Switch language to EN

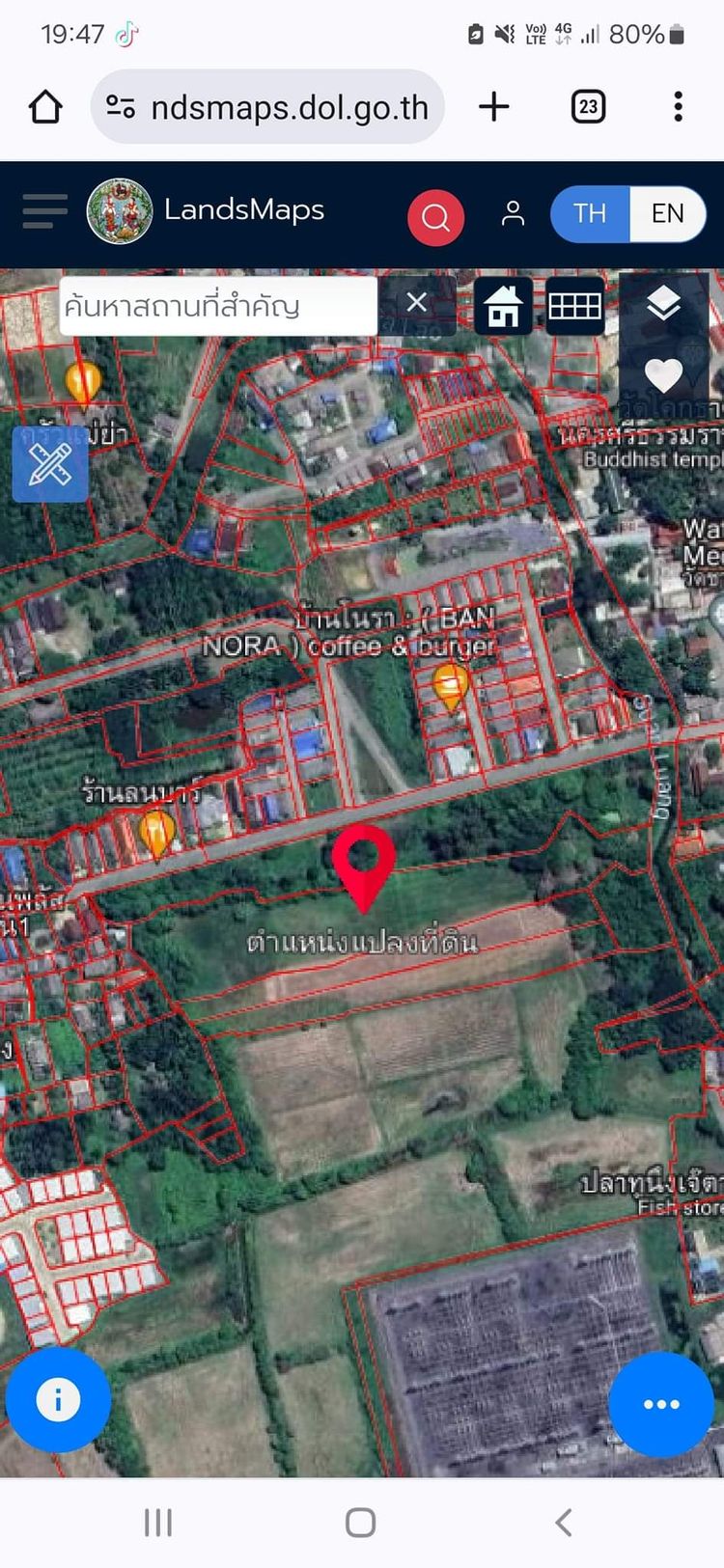click(x=667, y=213)
